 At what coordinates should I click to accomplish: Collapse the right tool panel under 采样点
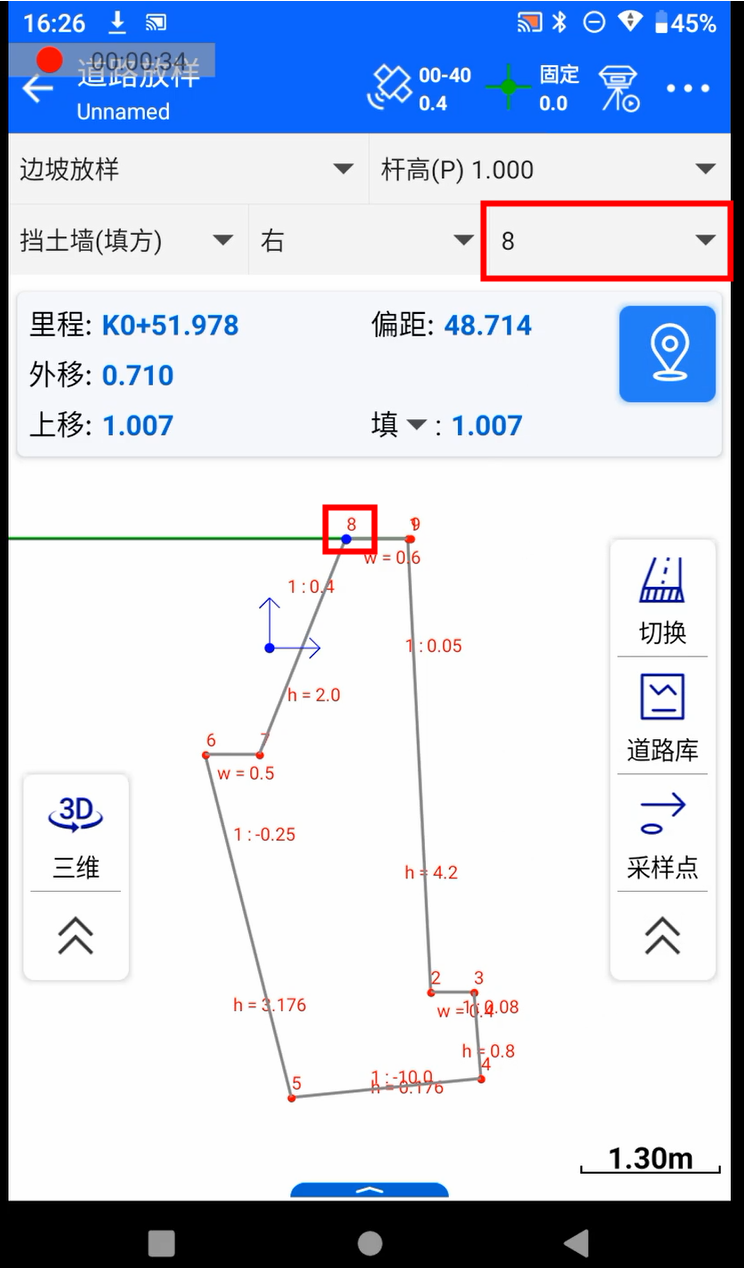(x=662, y=936)
